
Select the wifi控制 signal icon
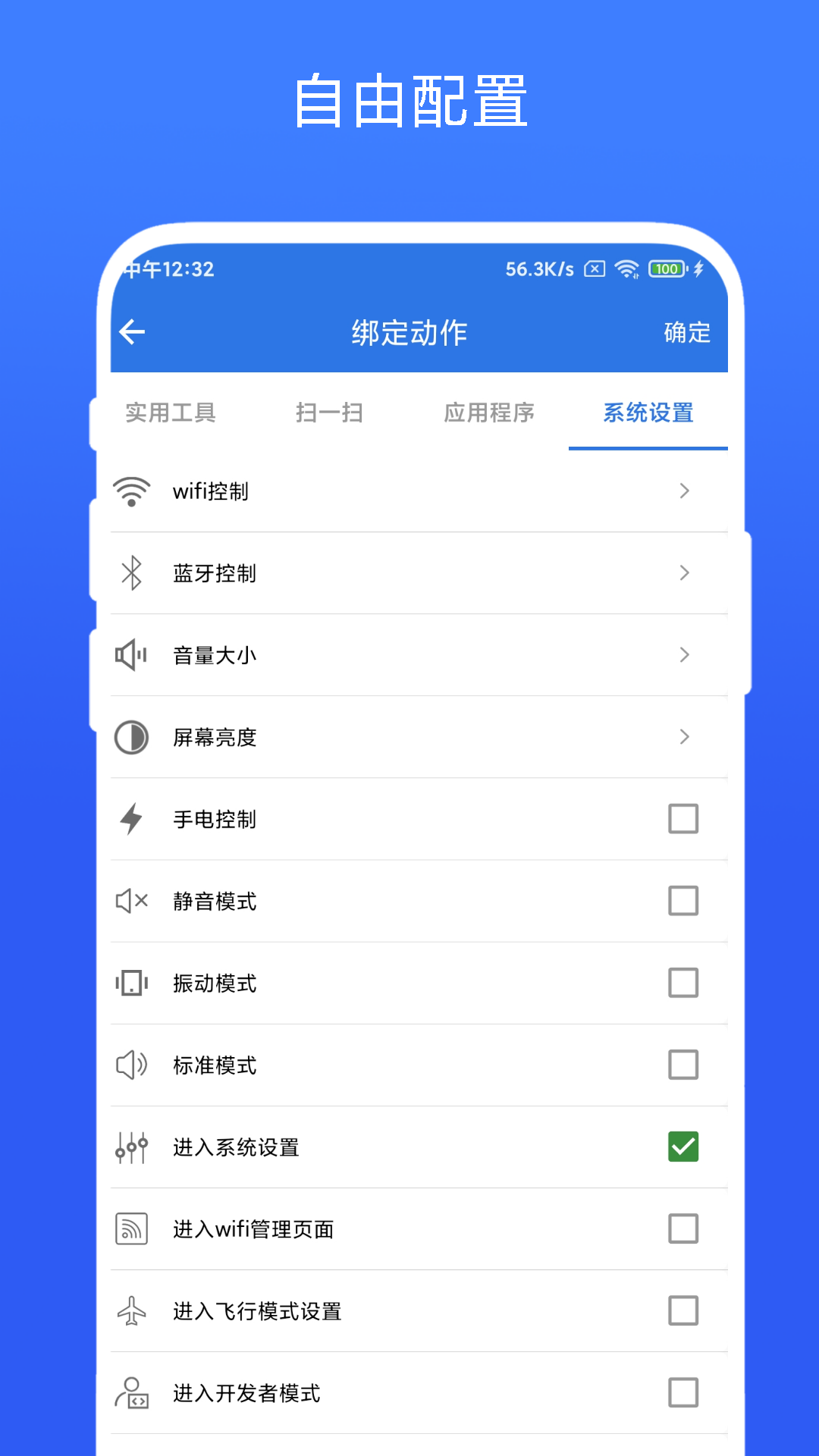click(x=131, y=491)
